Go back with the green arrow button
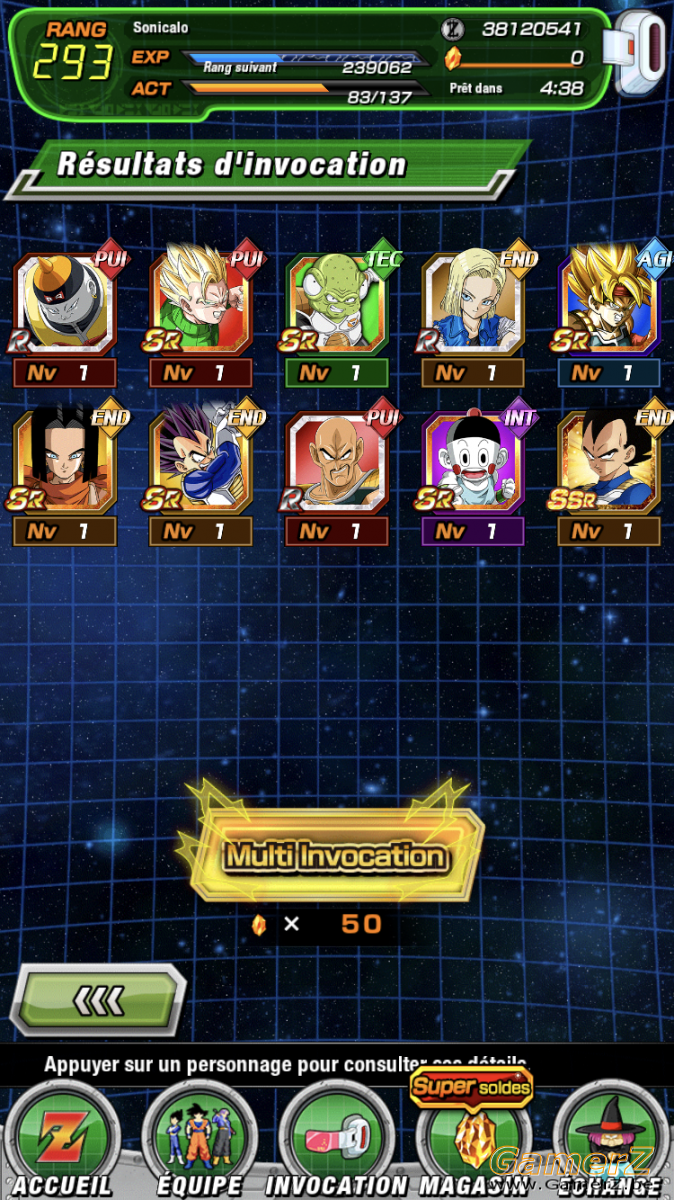Screen dimensions: 674x1200 click(x=98, y=998)
